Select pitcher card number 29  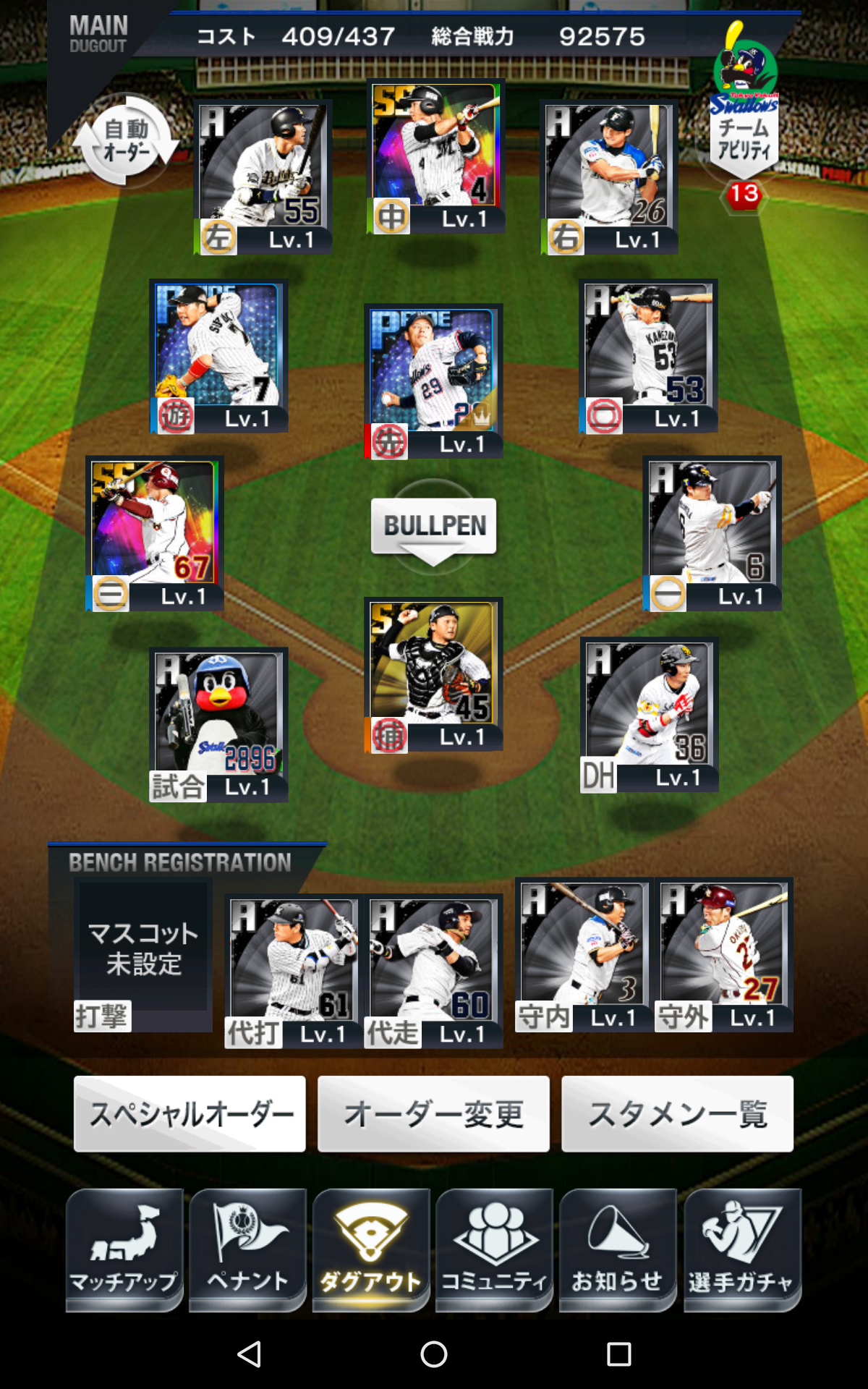433,380
